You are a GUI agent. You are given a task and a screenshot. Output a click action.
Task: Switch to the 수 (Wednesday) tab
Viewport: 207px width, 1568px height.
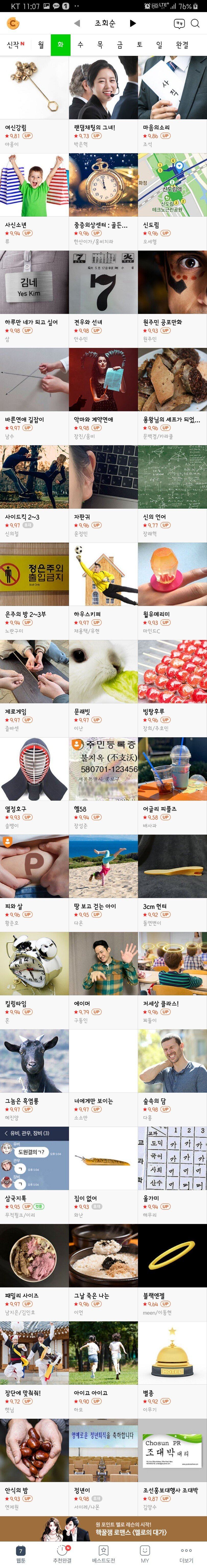pos(80,45)
